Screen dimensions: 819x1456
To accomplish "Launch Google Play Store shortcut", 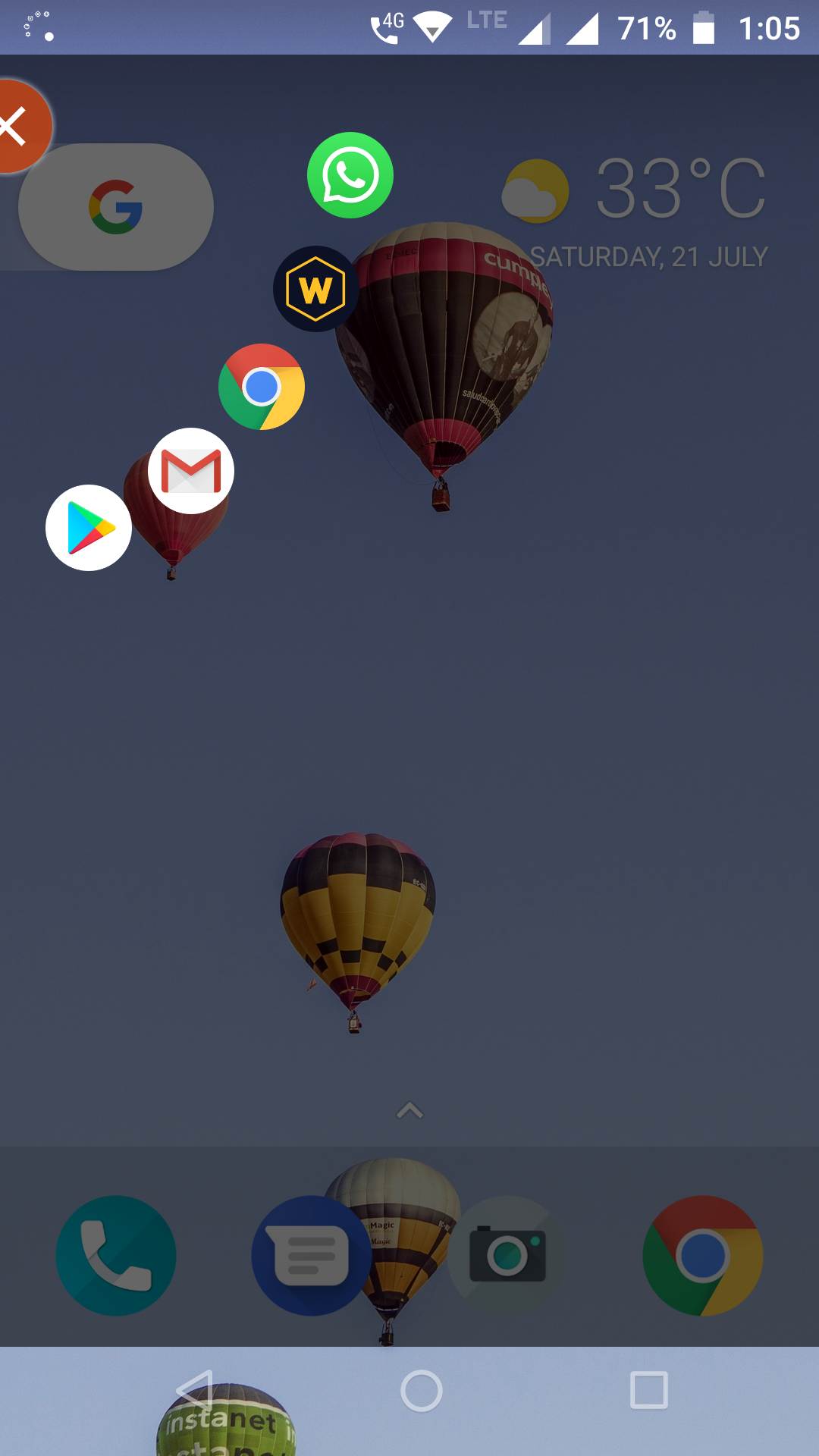I will tap(89, 528).
